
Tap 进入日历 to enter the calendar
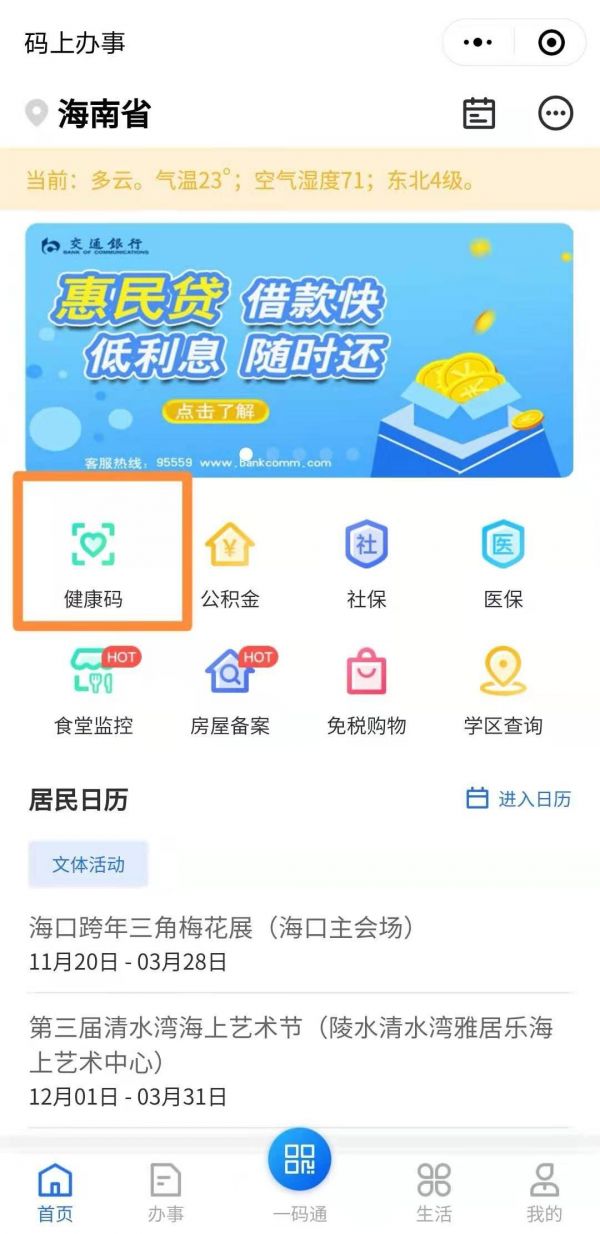[520, 799]
